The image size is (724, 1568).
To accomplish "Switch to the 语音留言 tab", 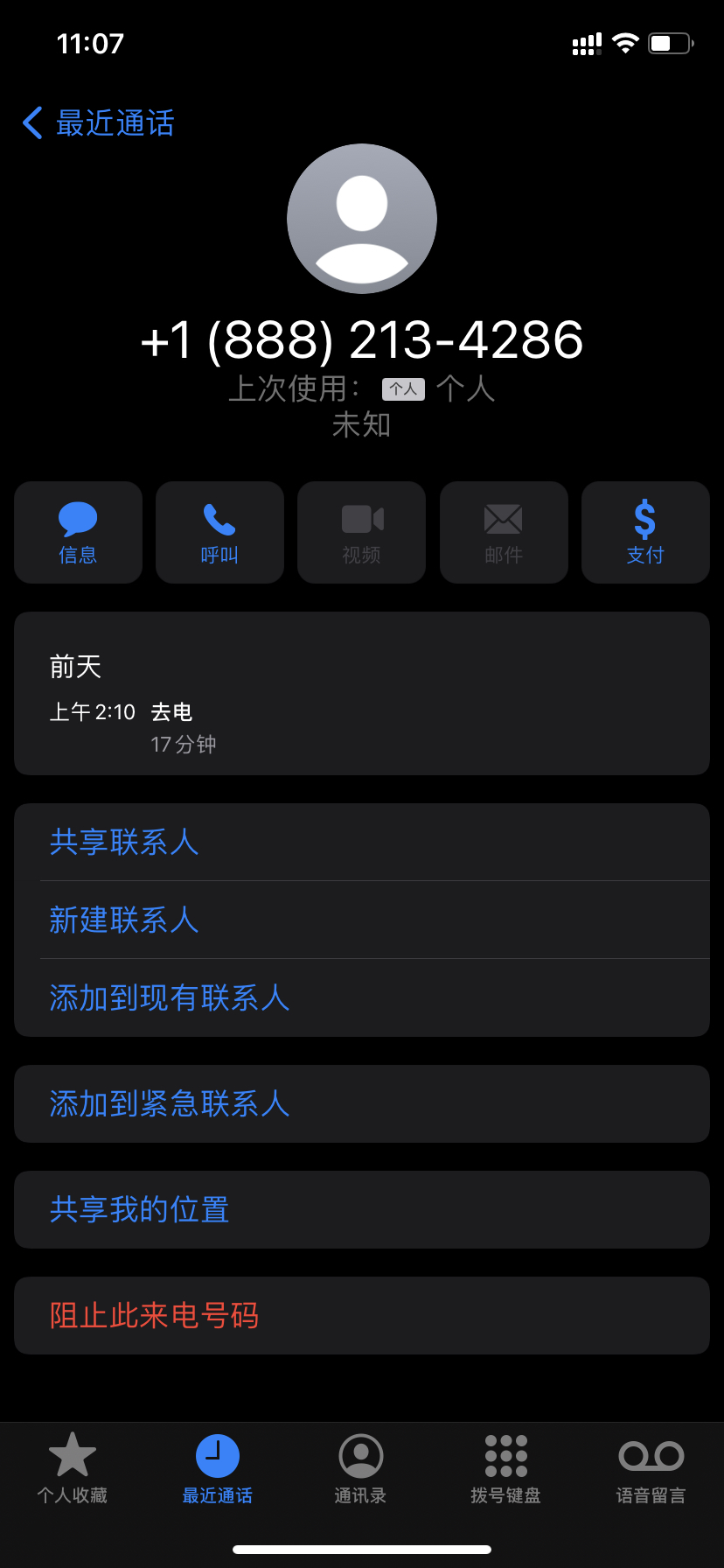I will point(651,1470).
